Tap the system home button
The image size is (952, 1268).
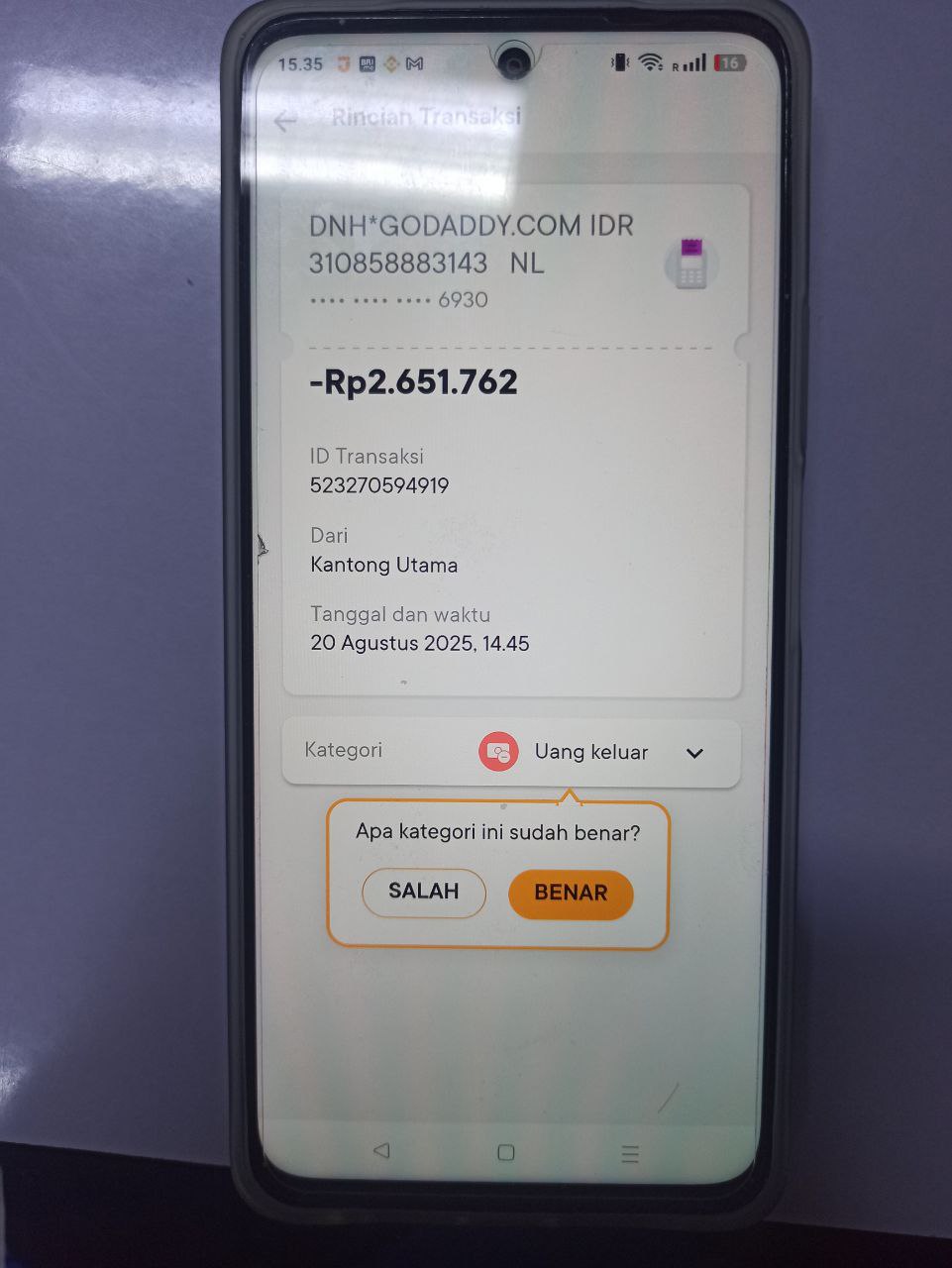point(506,1152)
